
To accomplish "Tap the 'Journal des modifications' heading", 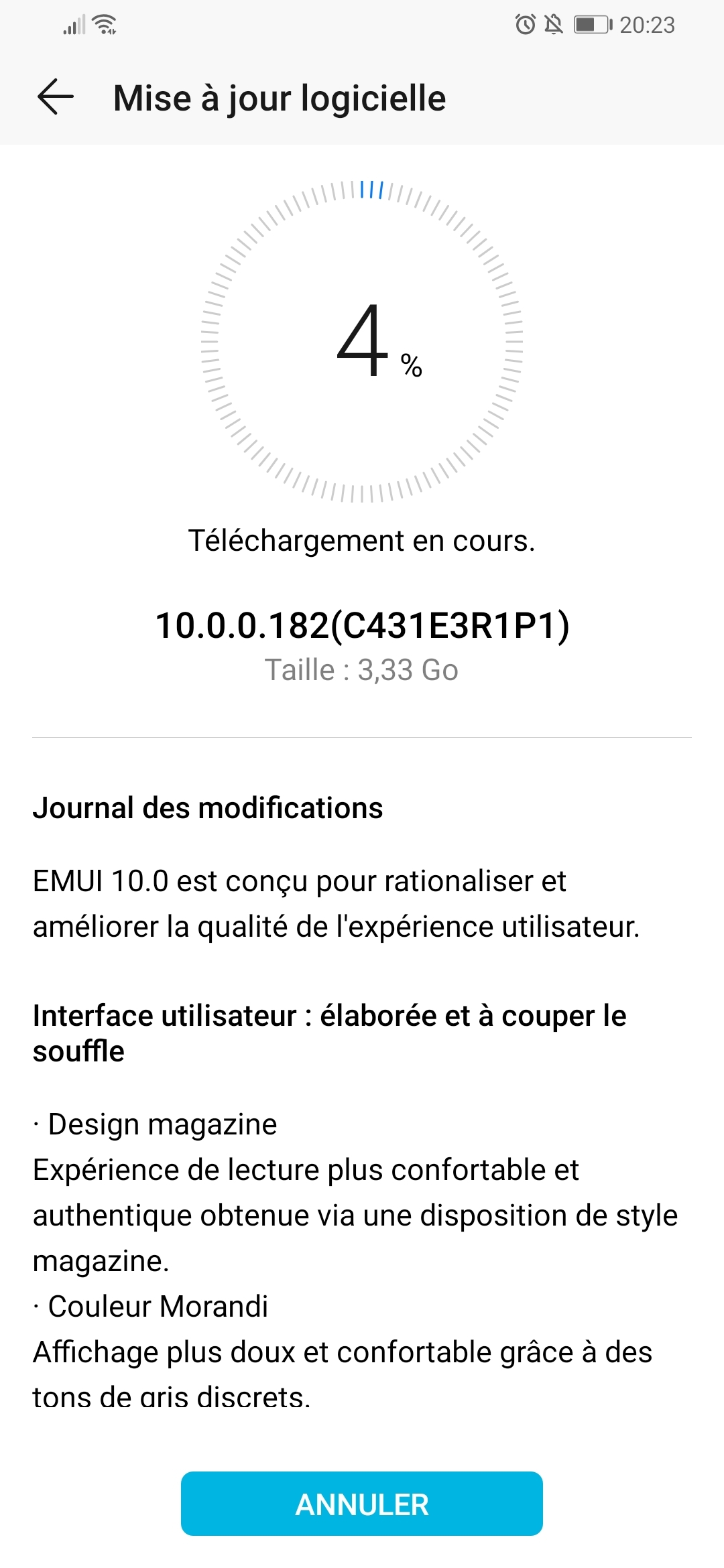I will click(x=208, y=807).
